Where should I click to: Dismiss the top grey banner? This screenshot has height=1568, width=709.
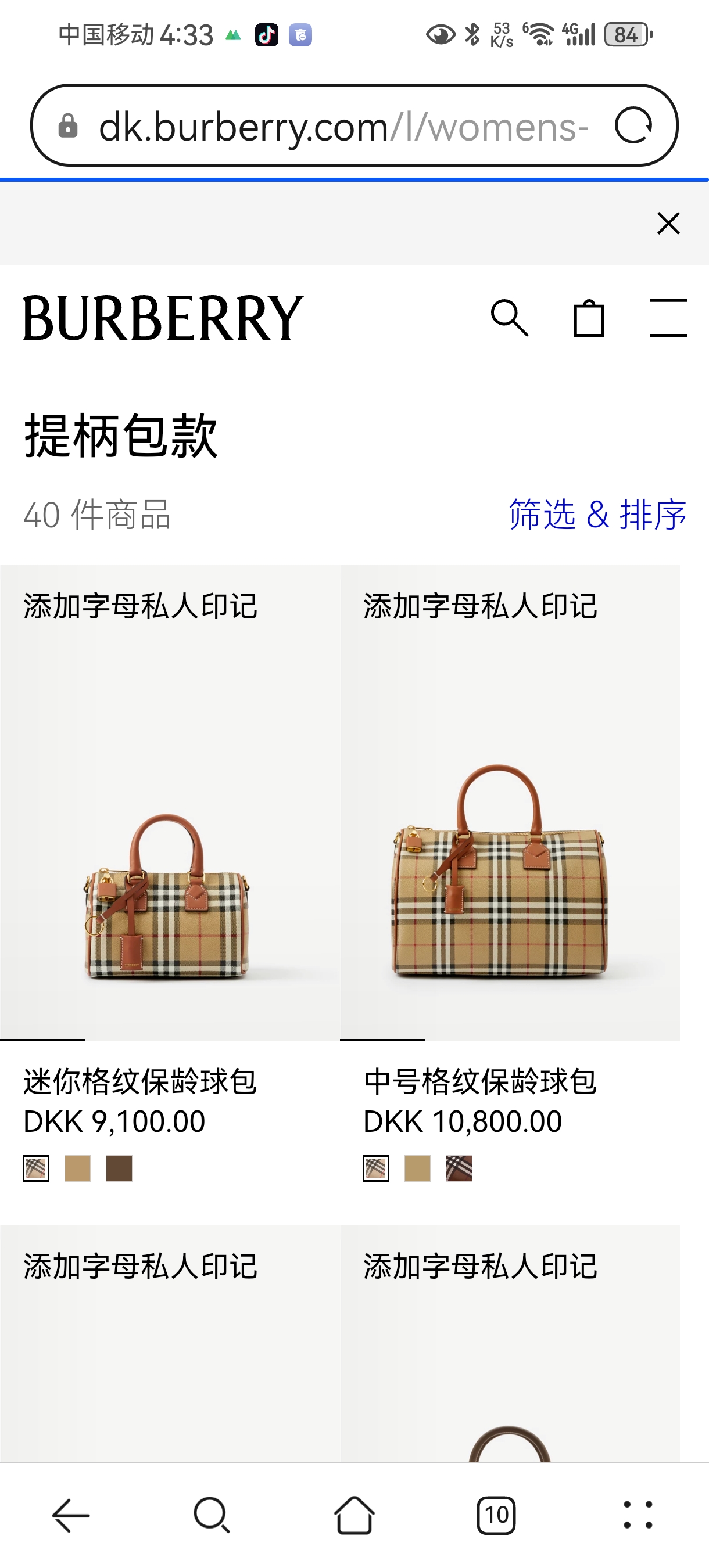(x=668, y=224)
